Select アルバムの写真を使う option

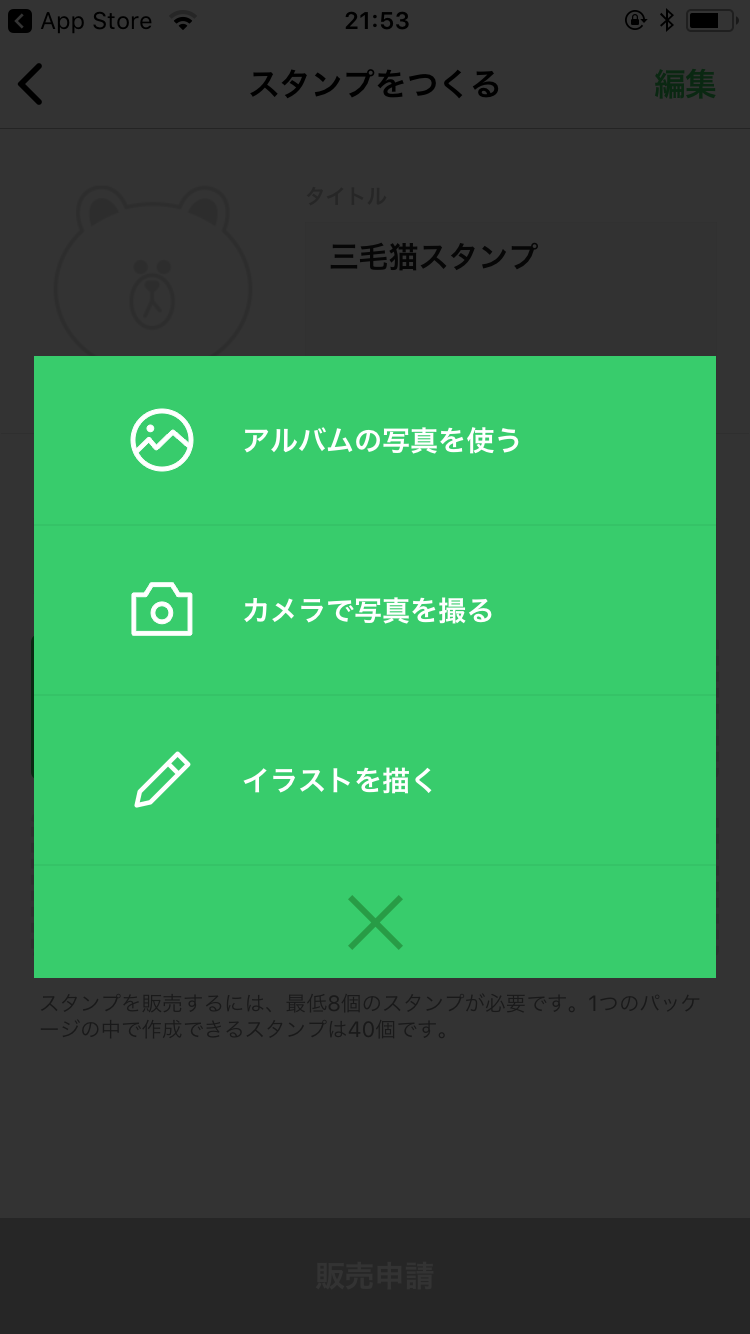pyautogui.click(x=375, y=440)
